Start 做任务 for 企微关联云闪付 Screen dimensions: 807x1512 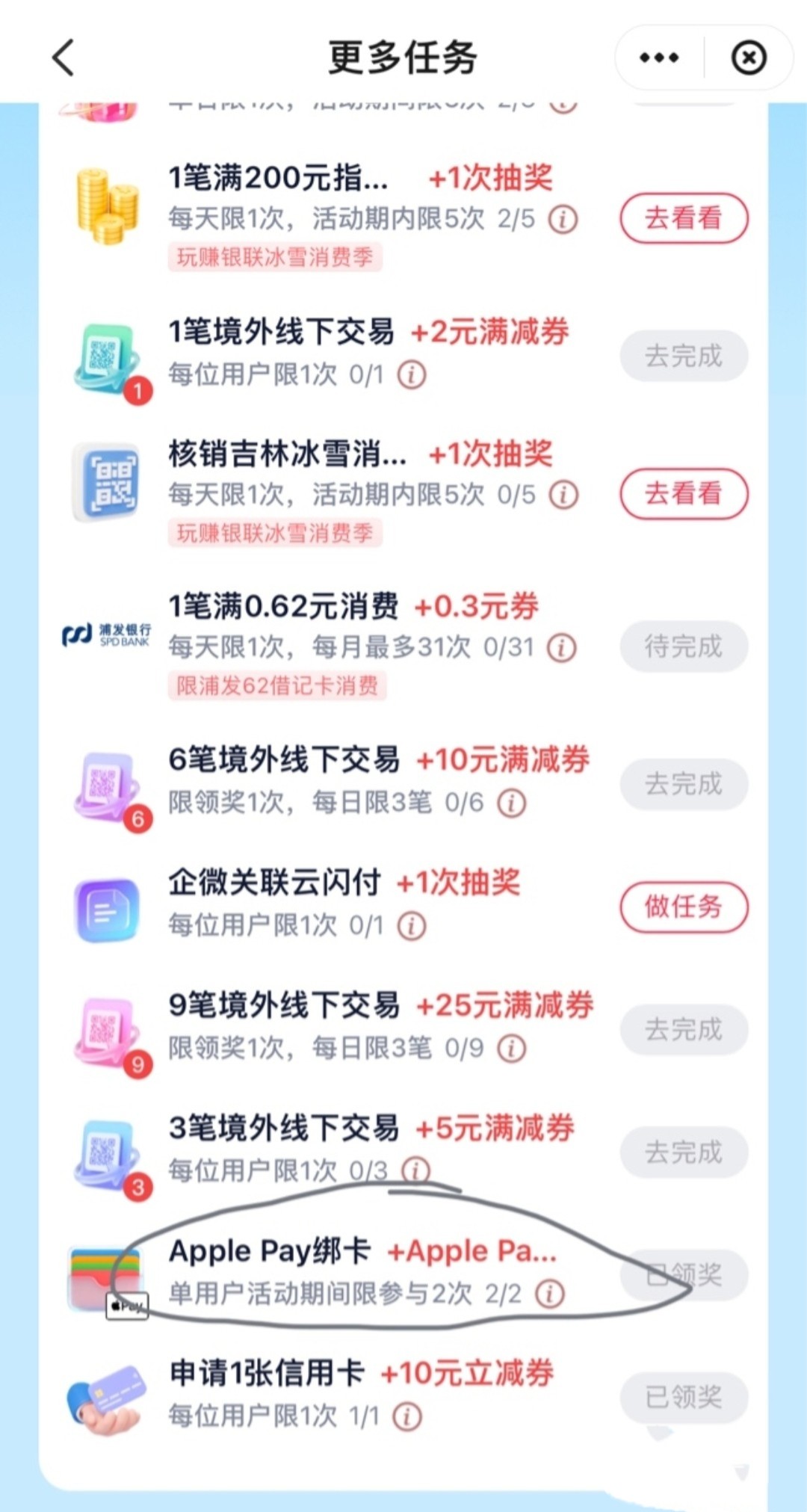coord(683,907)
